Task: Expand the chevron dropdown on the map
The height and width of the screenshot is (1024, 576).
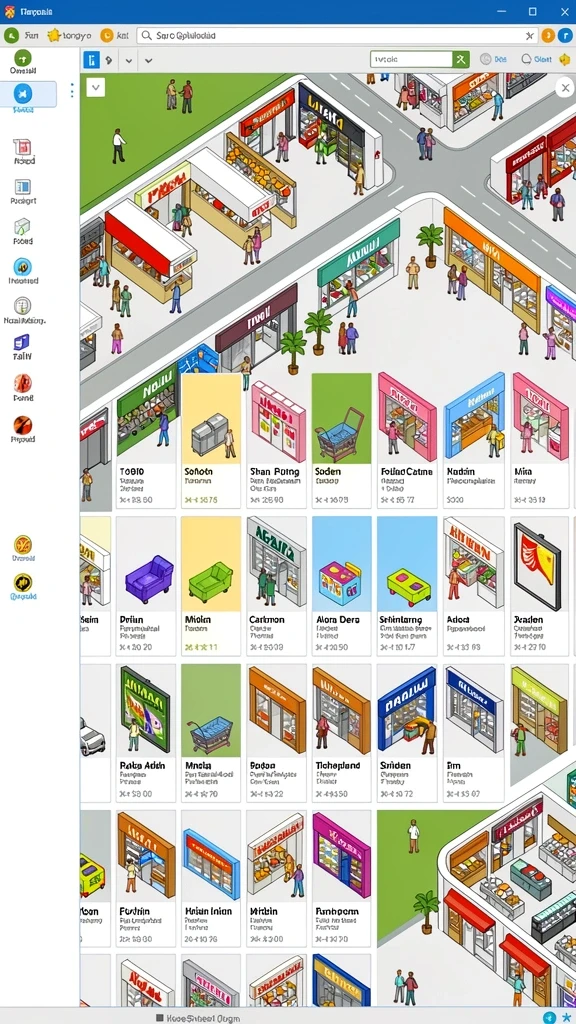Action: (95, 87)
